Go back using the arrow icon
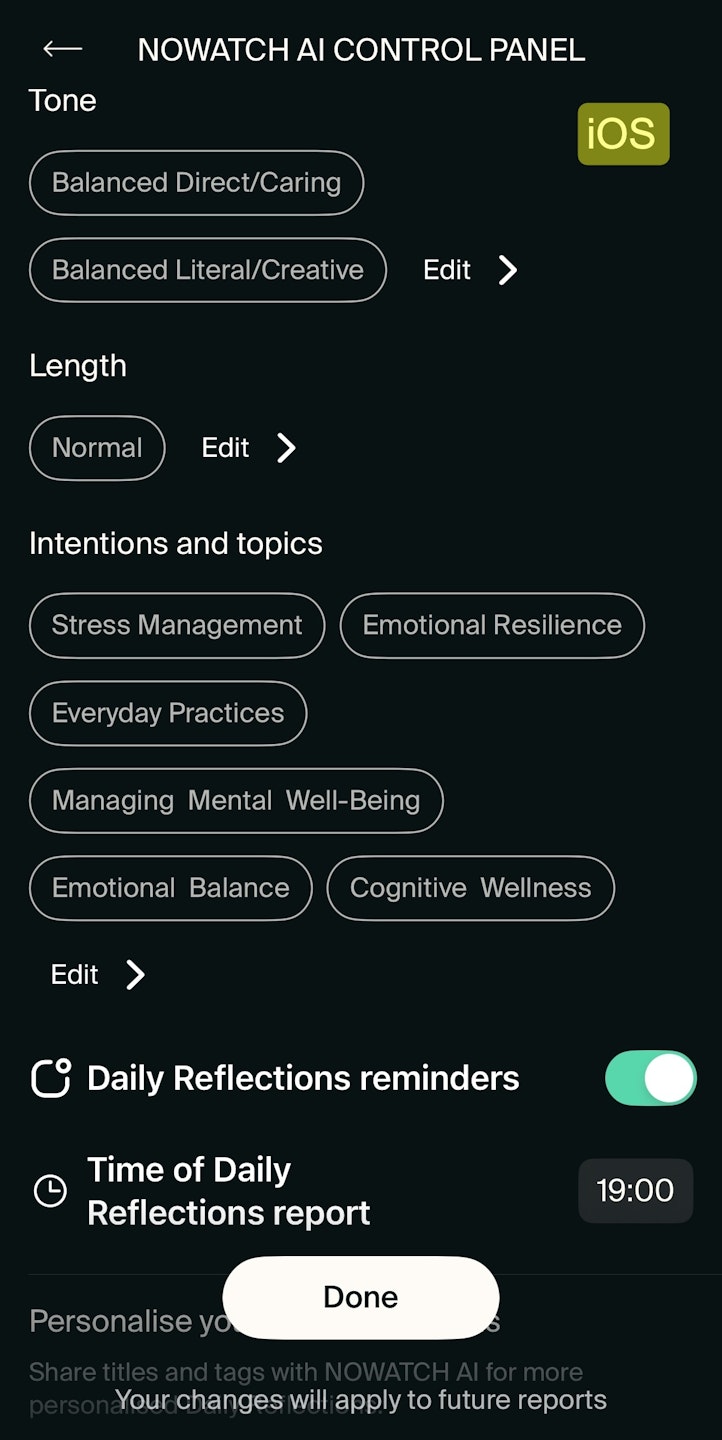Screen dimensions: 722x1440 [63, 49]
